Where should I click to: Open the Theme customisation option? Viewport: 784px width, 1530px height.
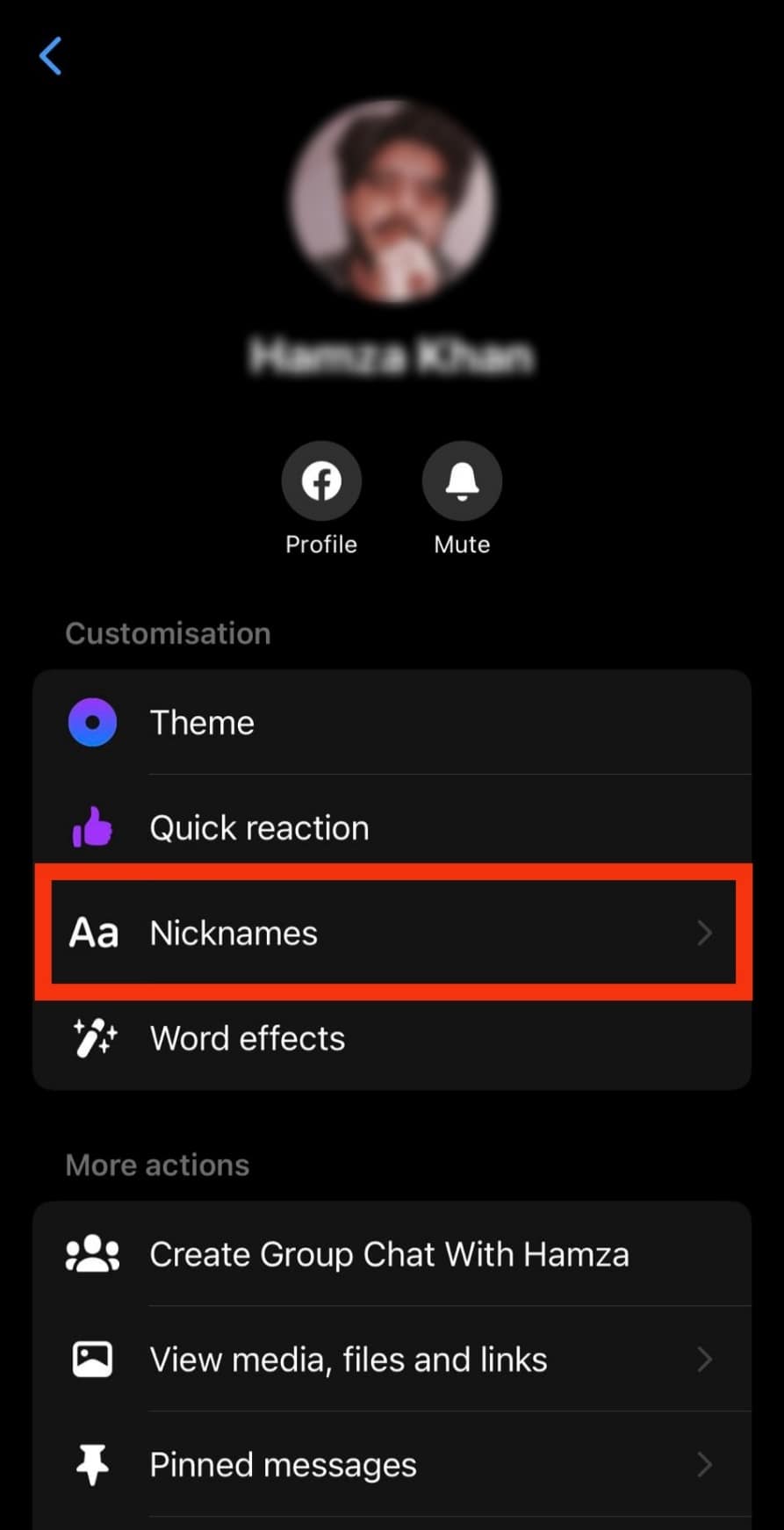(392, 723)
